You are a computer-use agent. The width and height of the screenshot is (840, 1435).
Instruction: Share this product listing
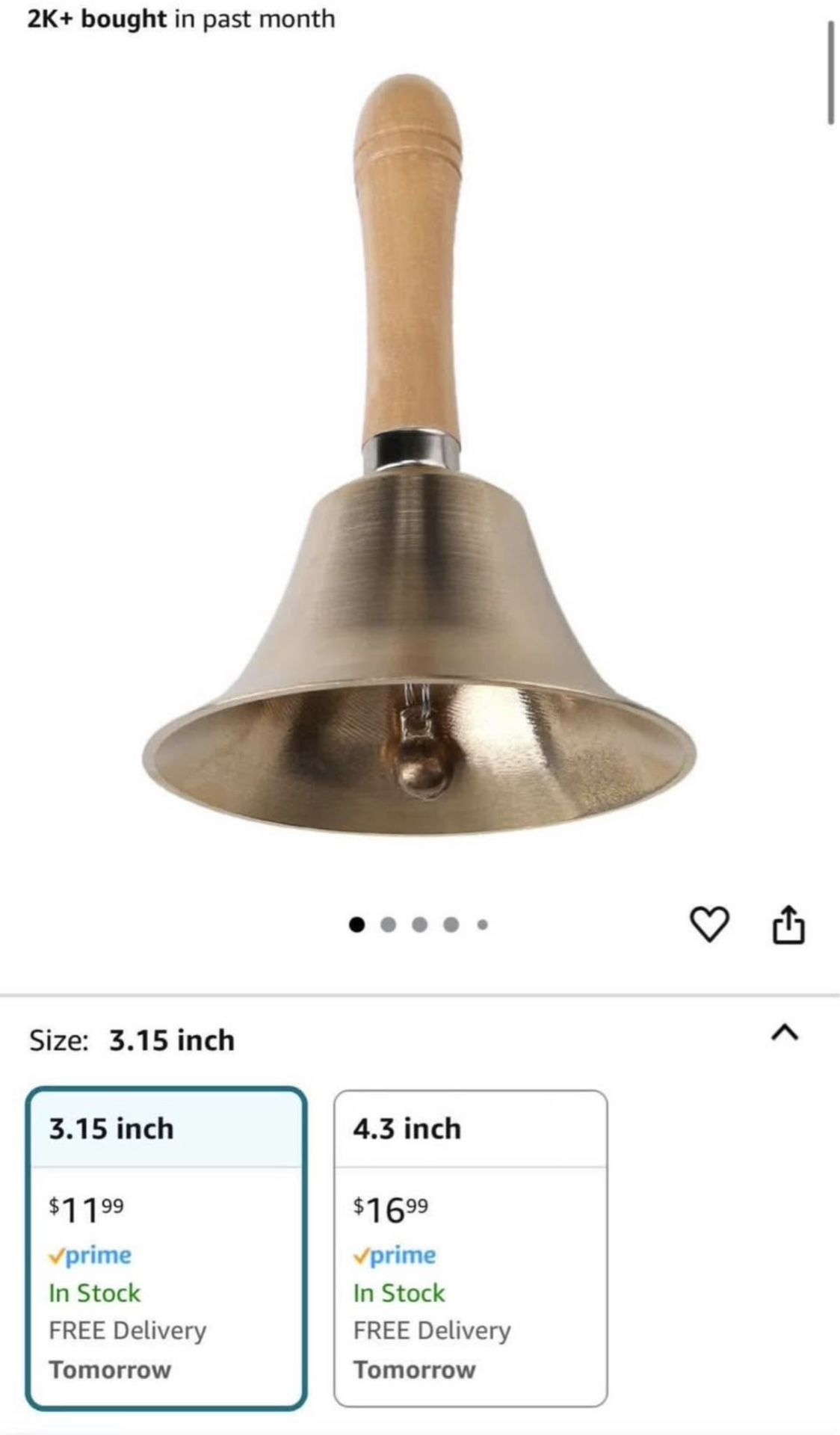click(x=788, y=925)
